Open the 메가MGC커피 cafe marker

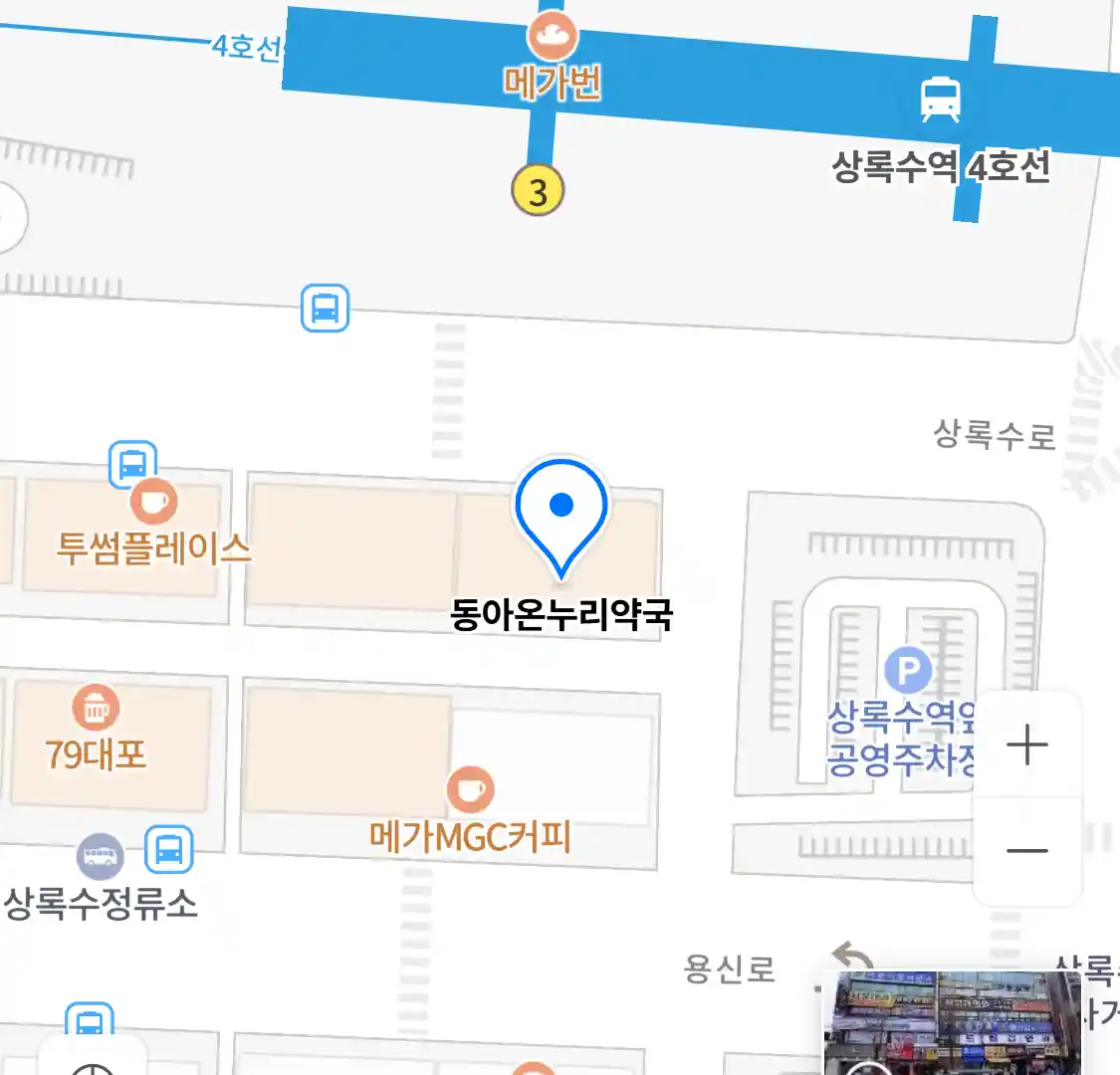pos(470,790)
